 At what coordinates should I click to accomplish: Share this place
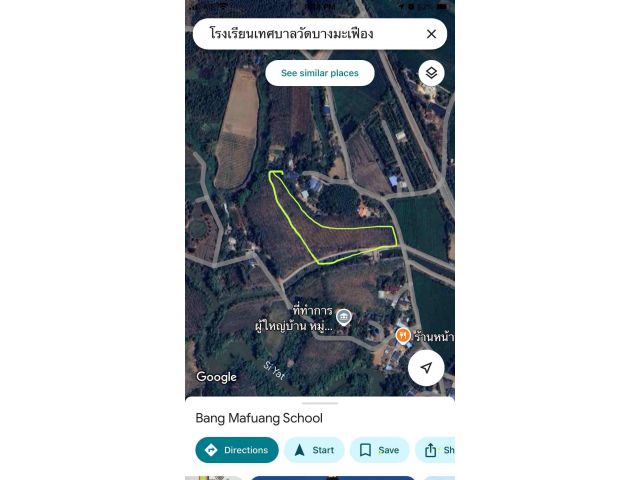click(x=438, y=450)
